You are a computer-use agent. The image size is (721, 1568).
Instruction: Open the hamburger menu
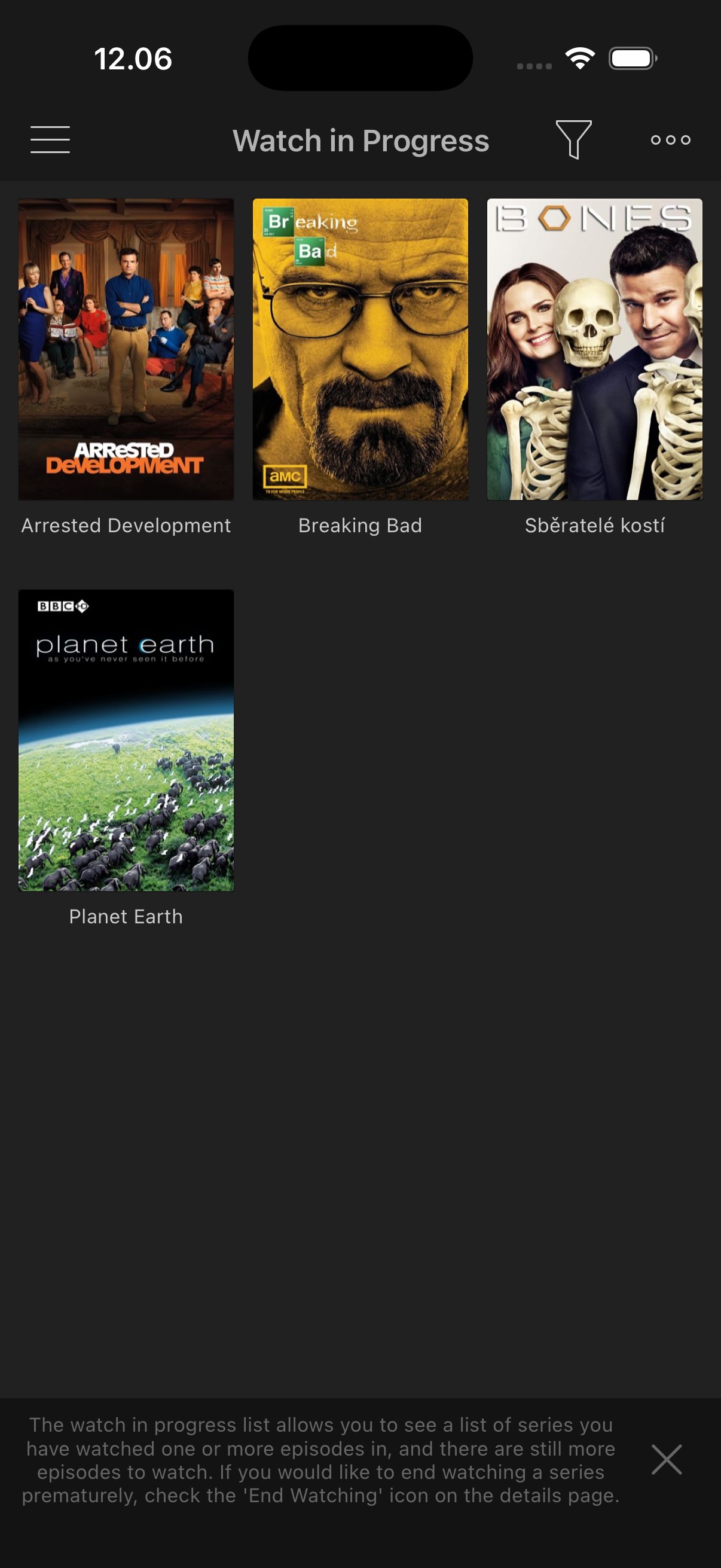pyautogui.click(x=50, y=140)
